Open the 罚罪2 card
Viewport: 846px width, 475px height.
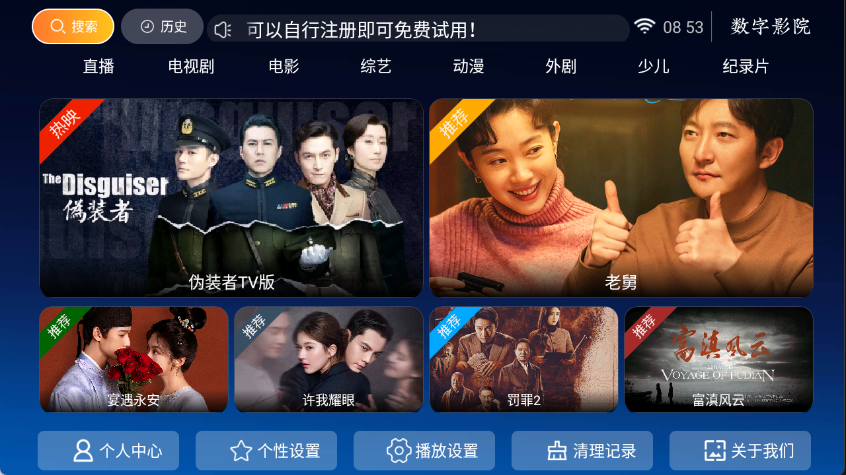pos(524,359)
